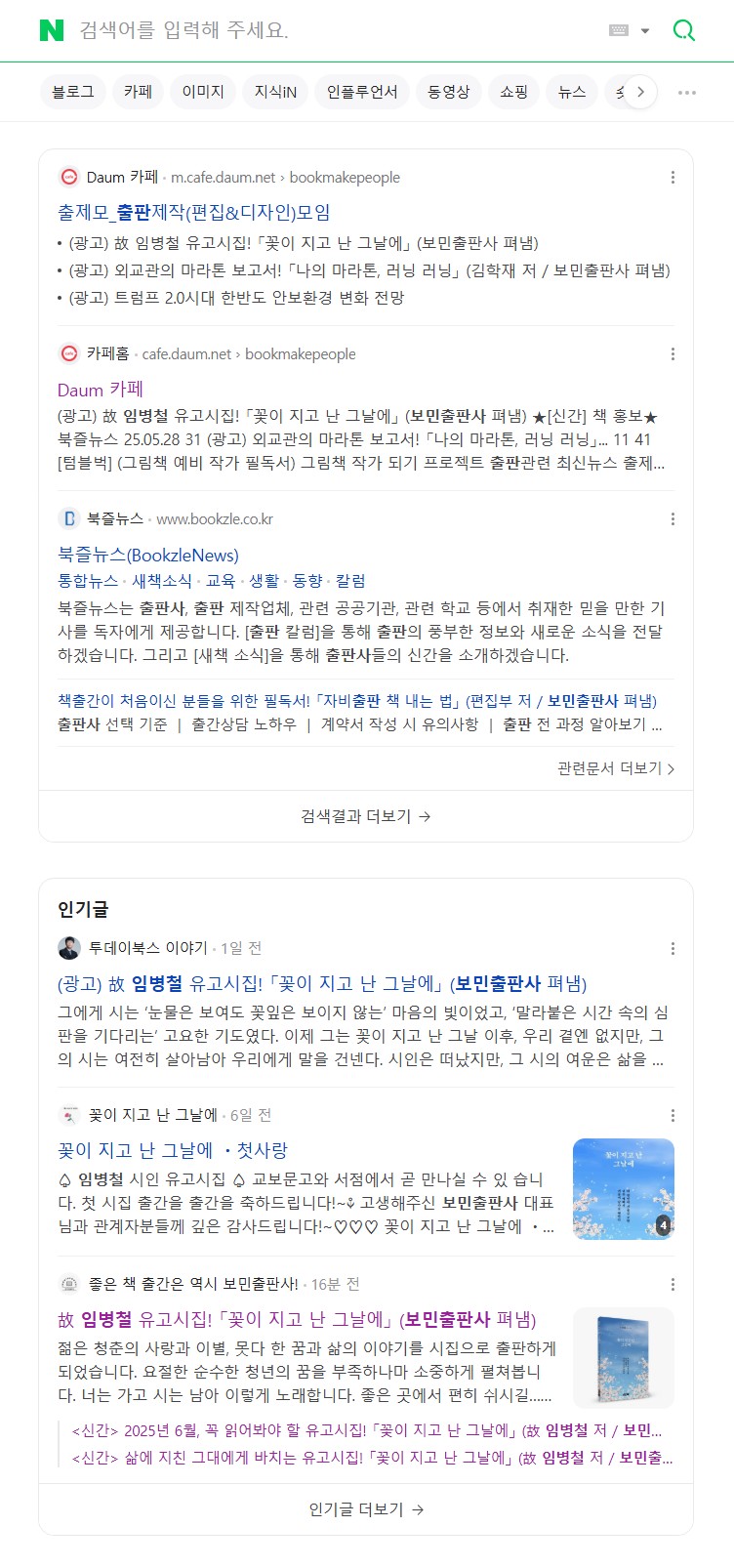Open the 출제모_출판제작(편집&디자인)모임 result

194,212
